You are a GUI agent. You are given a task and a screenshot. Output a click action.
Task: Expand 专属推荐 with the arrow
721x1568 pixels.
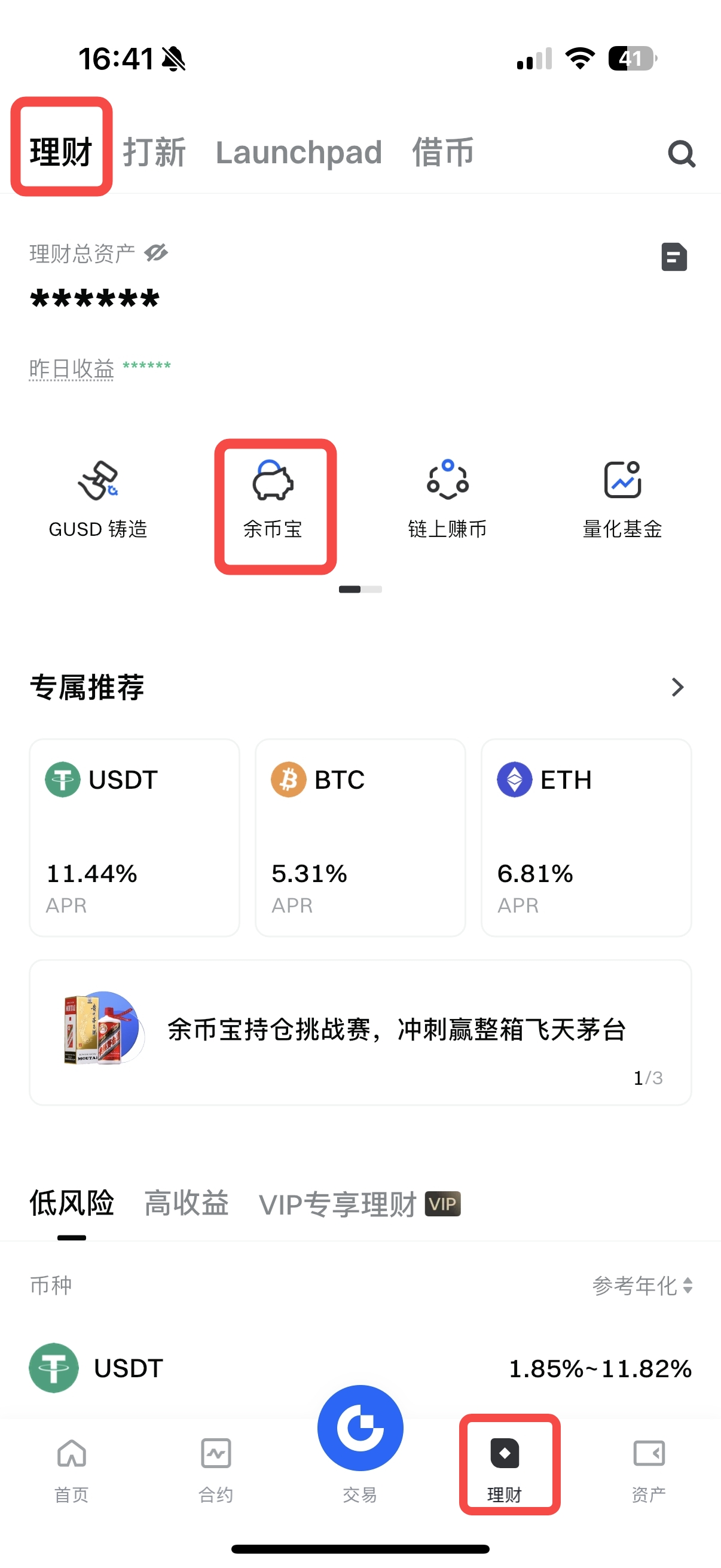[x=677, y=687]
